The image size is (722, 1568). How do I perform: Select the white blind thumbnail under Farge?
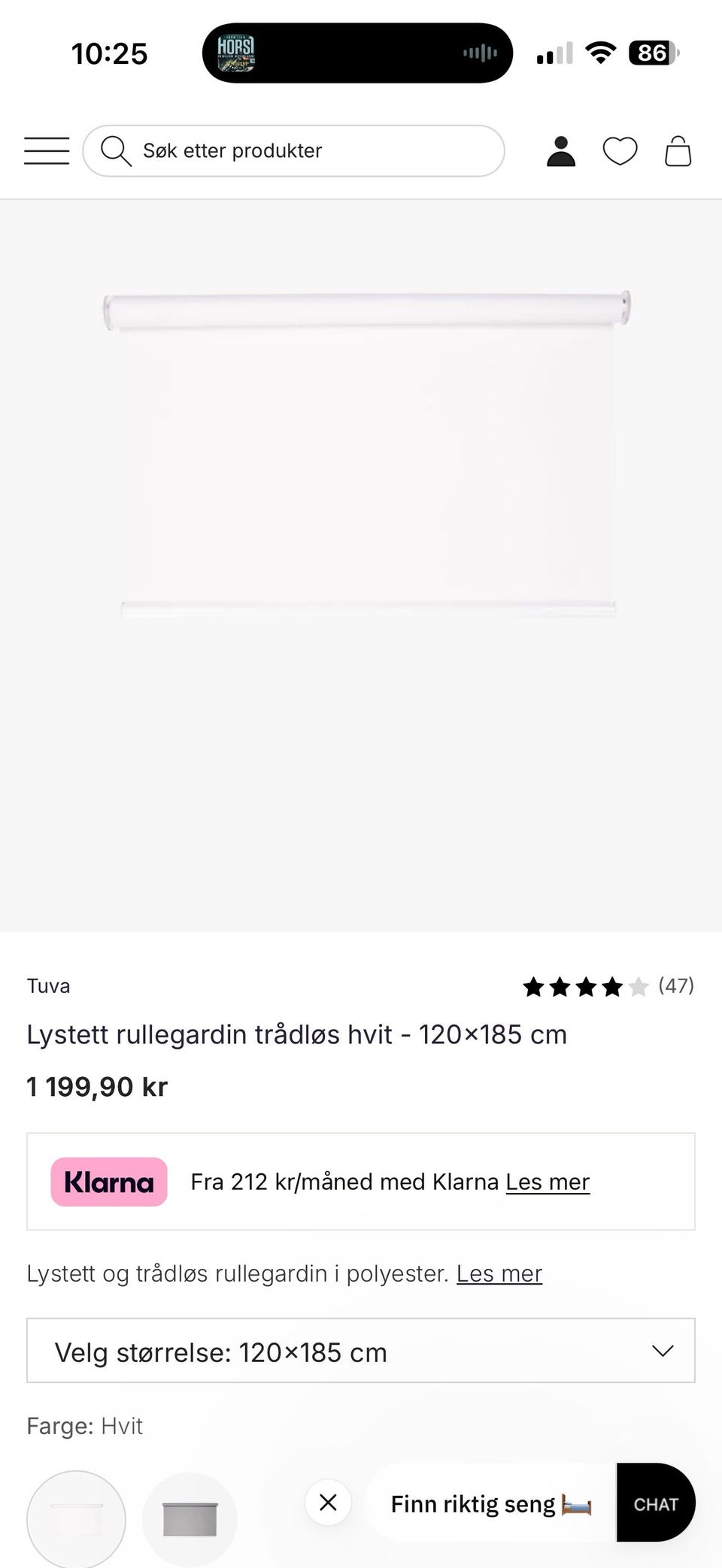[x=76, y=1518]
